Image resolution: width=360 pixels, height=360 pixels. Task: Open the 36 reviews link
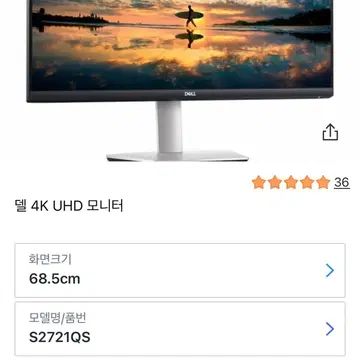tap(342, 183)
